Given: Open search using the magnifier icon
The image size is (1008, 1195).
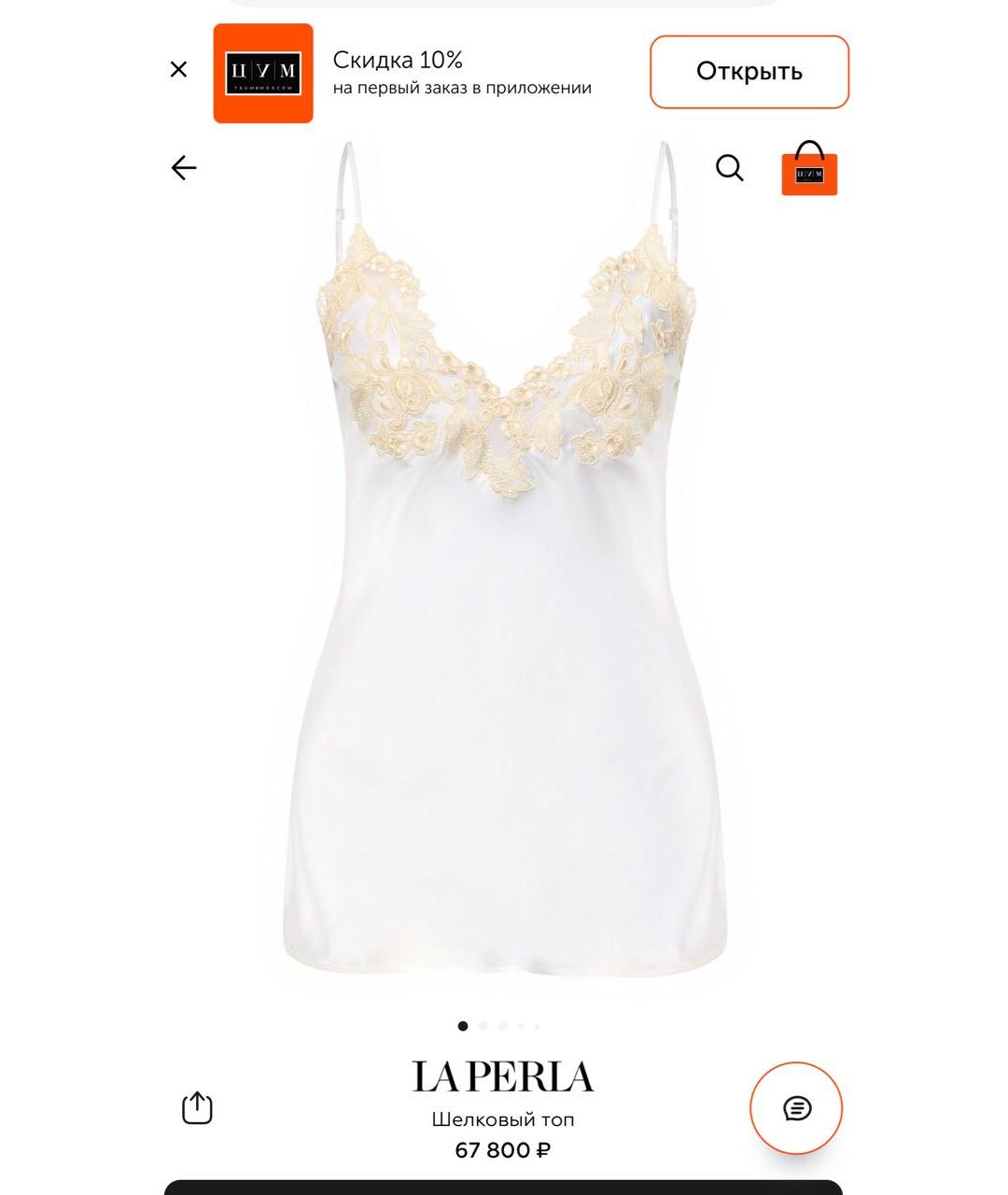Looking at the screenshot, I should [729, 168].
